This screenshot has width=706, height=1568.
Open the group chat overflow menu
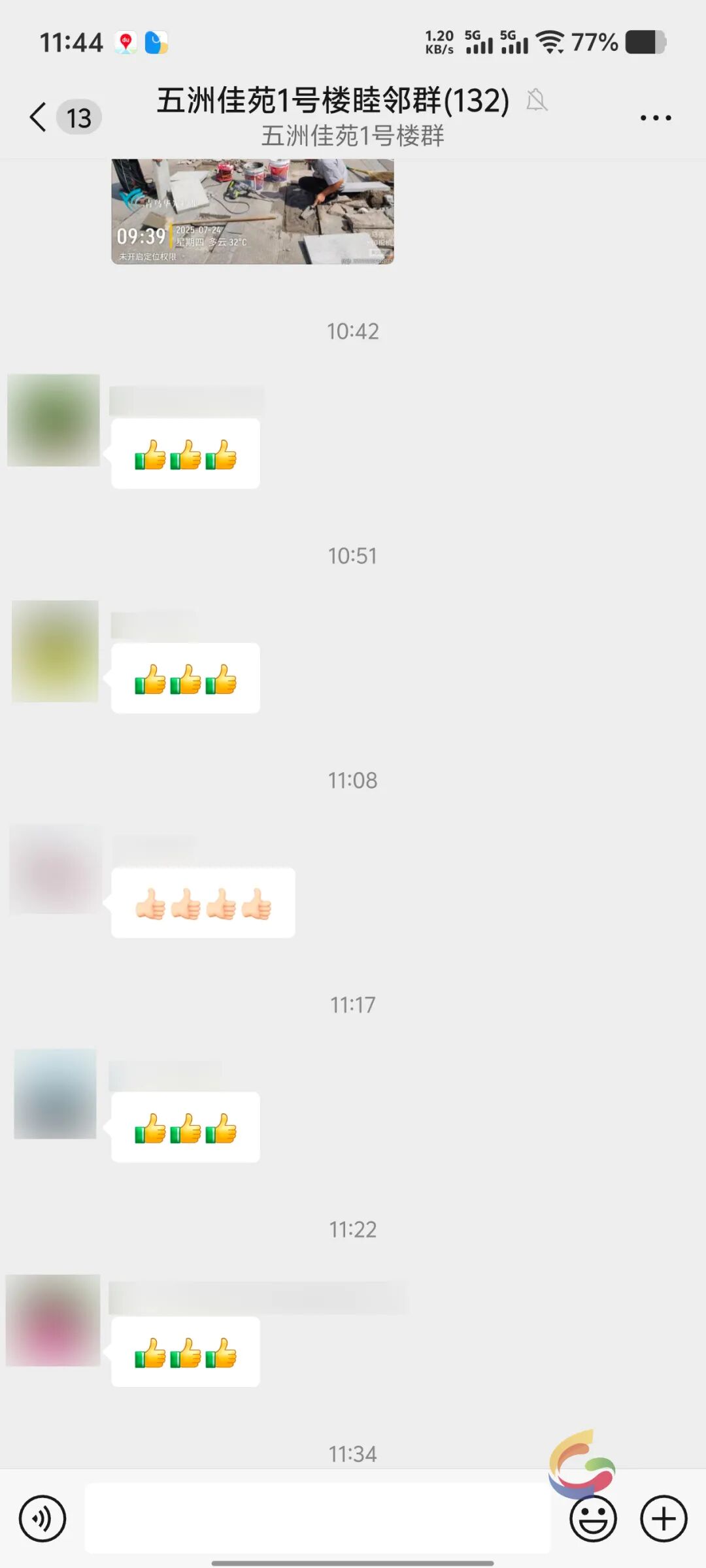tap(655, 118)
